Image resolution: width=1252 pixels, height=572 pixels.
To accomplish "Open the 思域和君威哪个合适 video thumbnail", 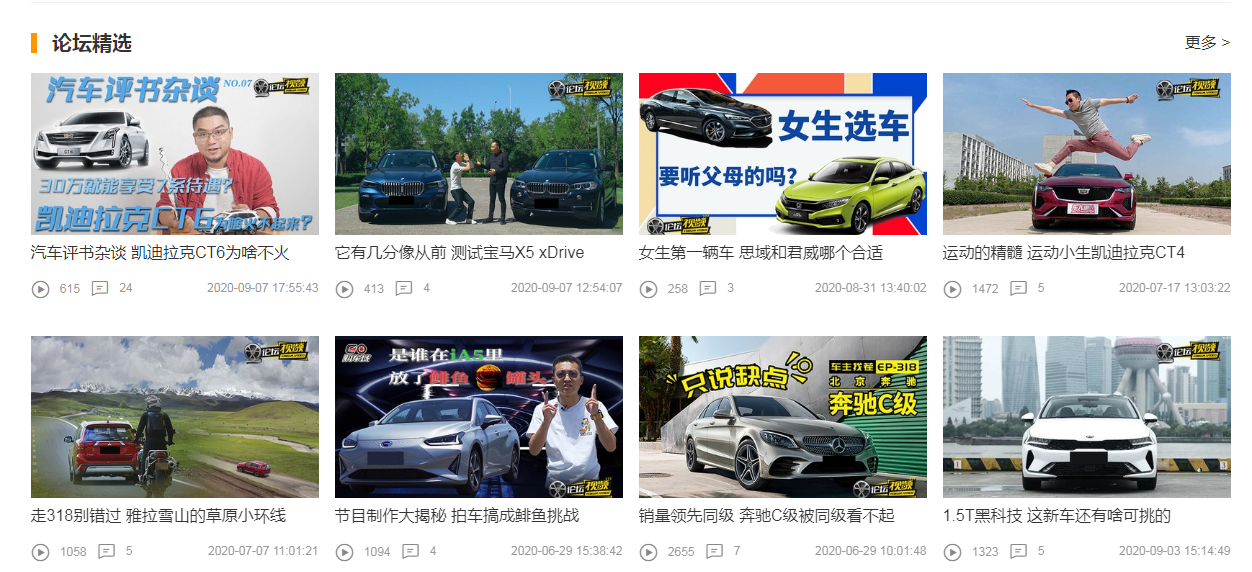I will (x=783, y=154).
